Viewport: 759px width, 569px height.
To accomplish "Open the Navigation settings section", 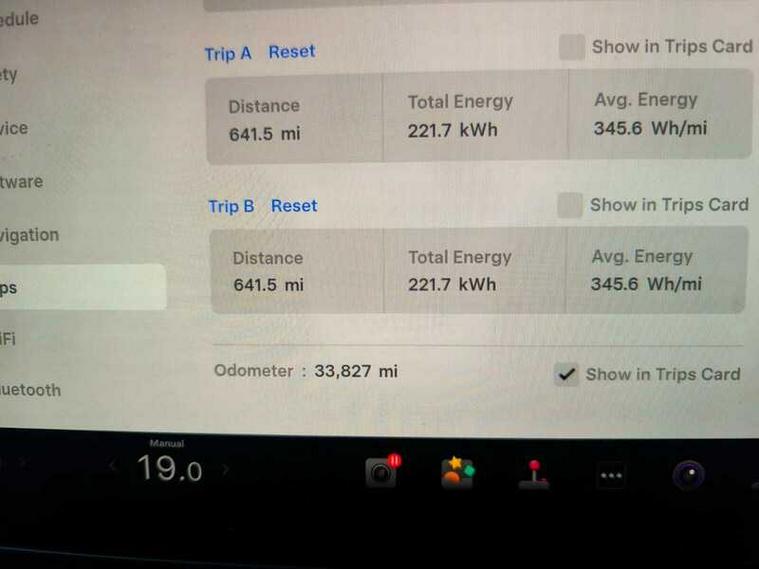I will (30, 235).
